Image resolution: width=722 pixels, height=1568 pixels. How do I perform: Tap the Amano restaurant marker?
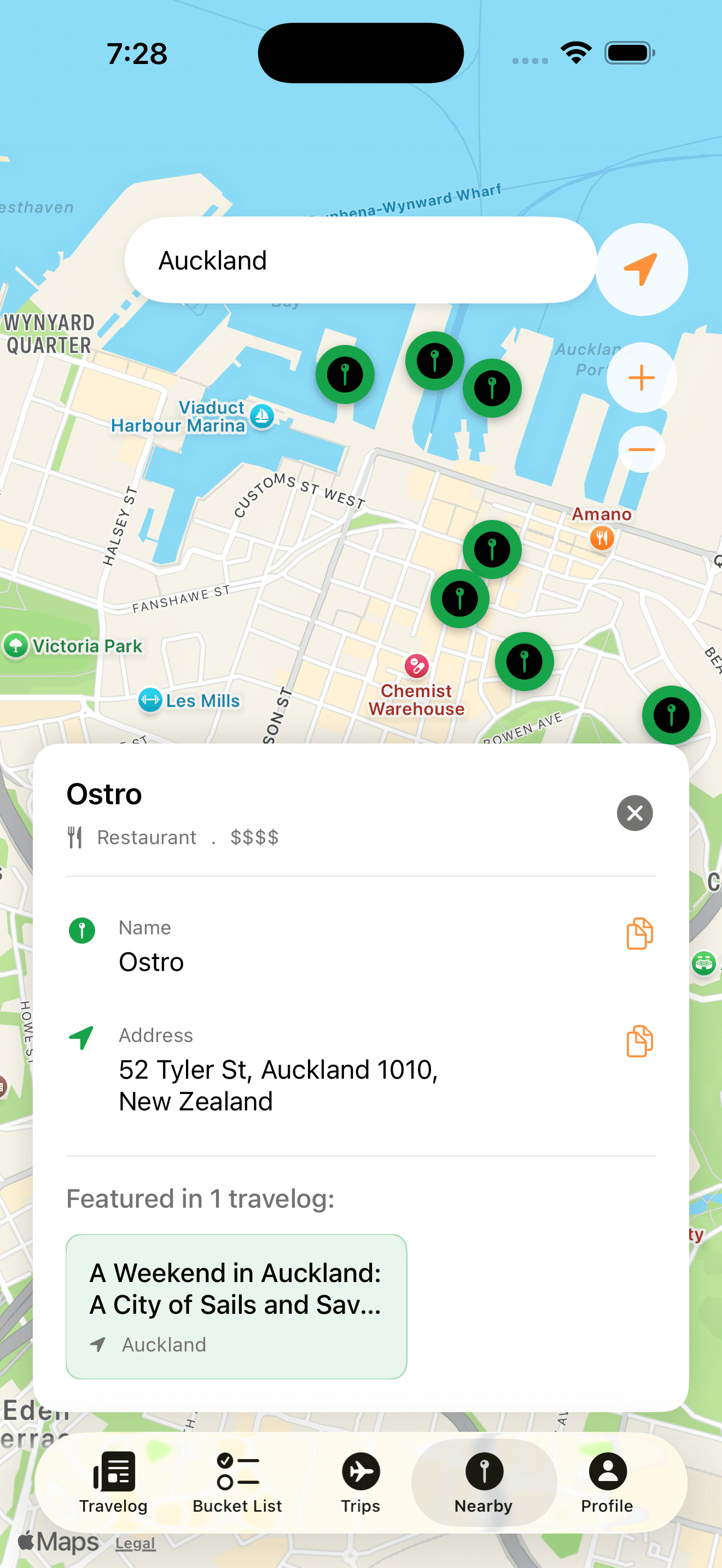(602, 537)
